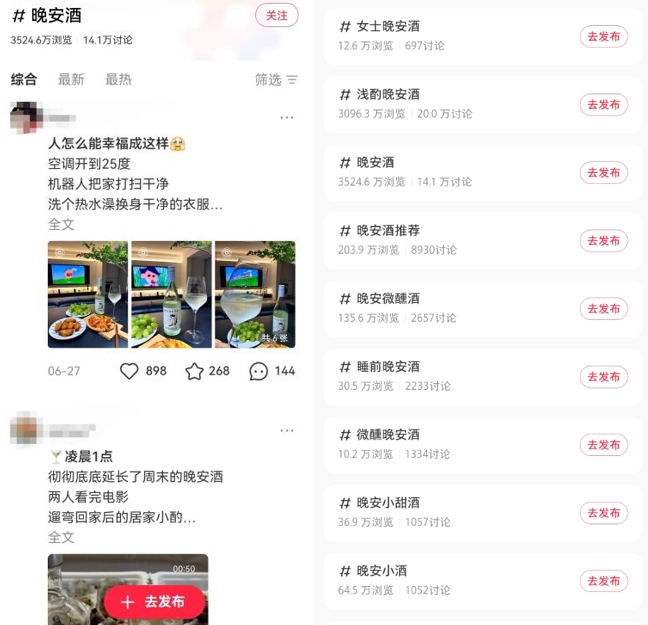Expand 全文 of the 空调开到25度 post
648x625 pixels.
coord(61,224)
